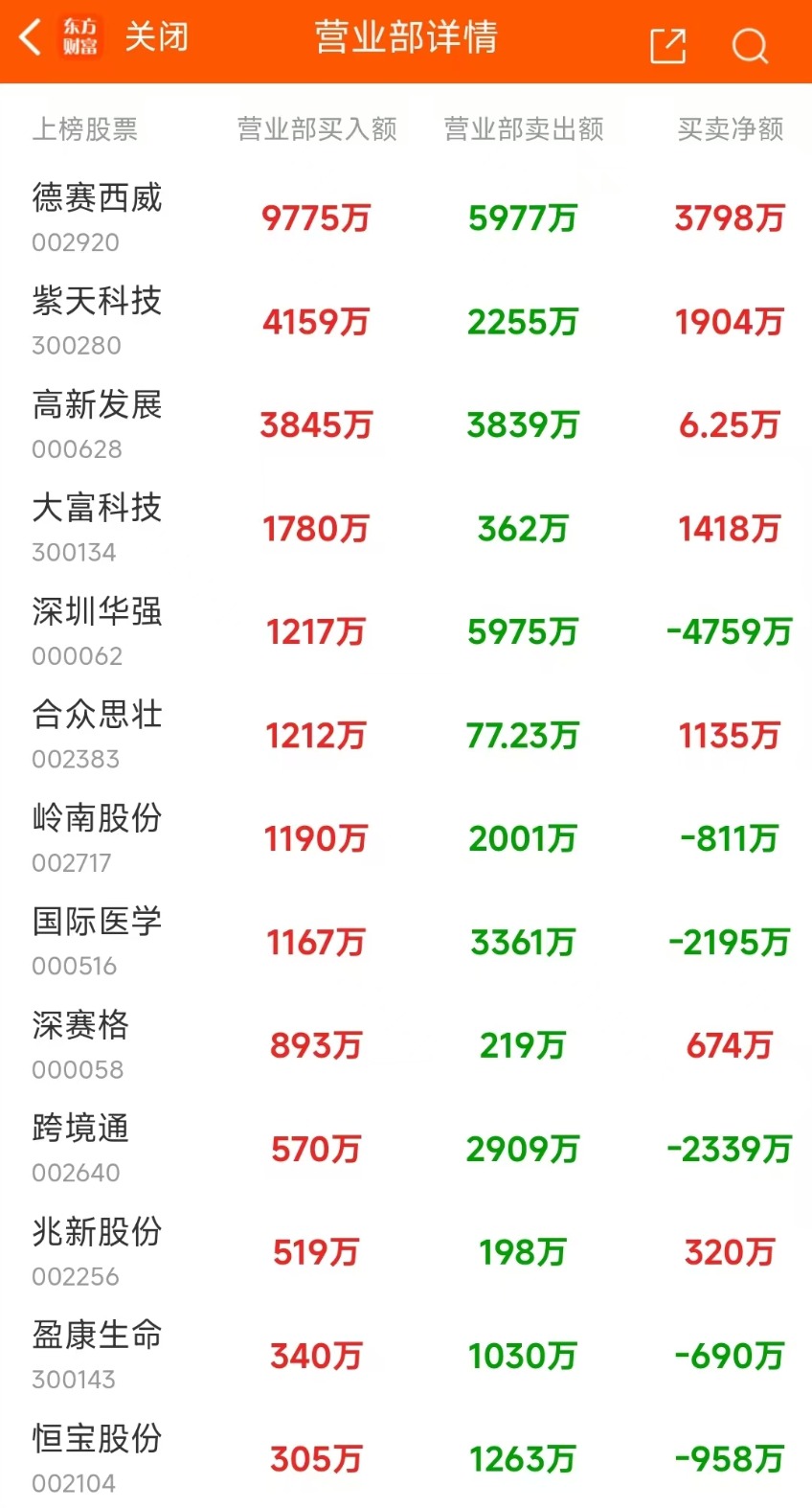This screenshot has width=812, height=1508.
Task: Open the 兆新股份 002256 stock row
Action: [406, 1253]
